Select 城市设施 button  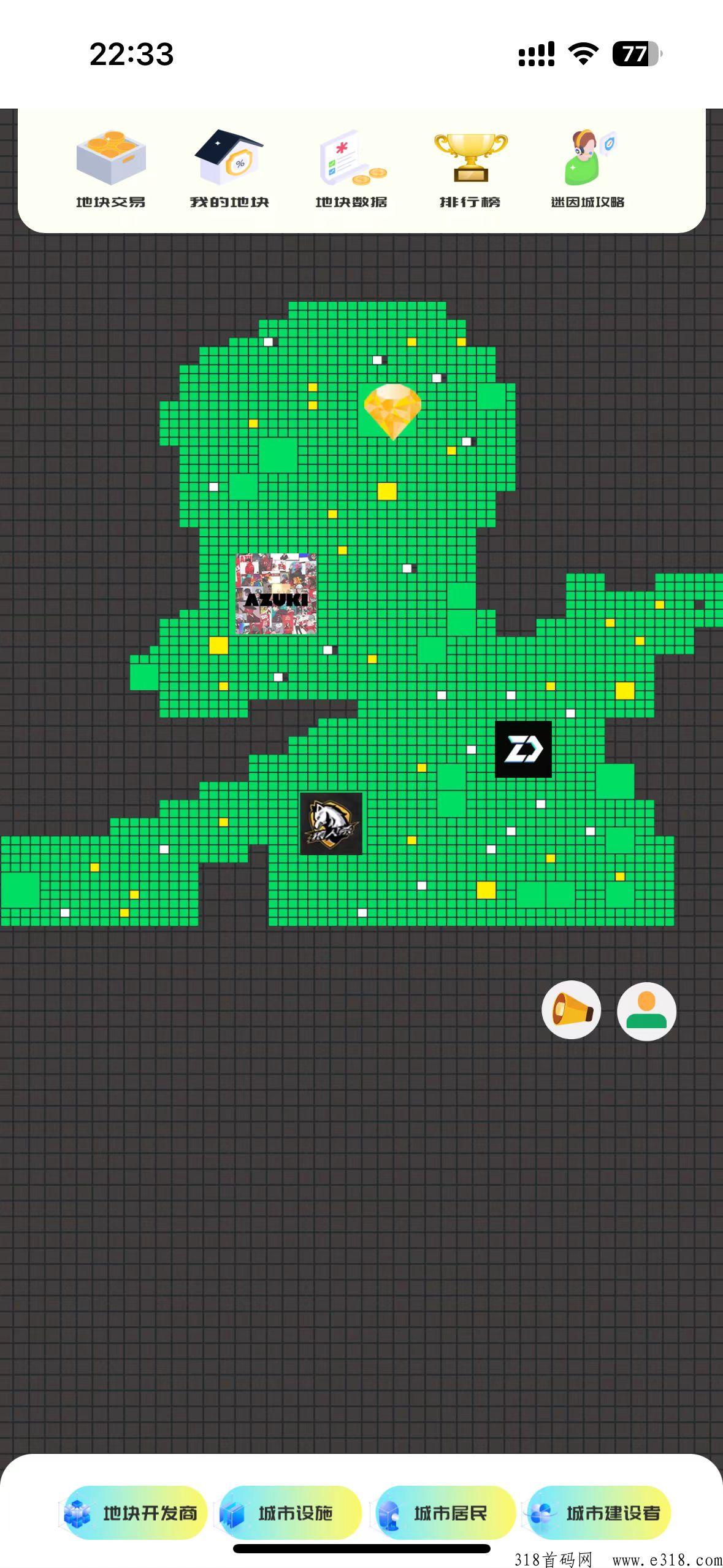coord(288,1513)
